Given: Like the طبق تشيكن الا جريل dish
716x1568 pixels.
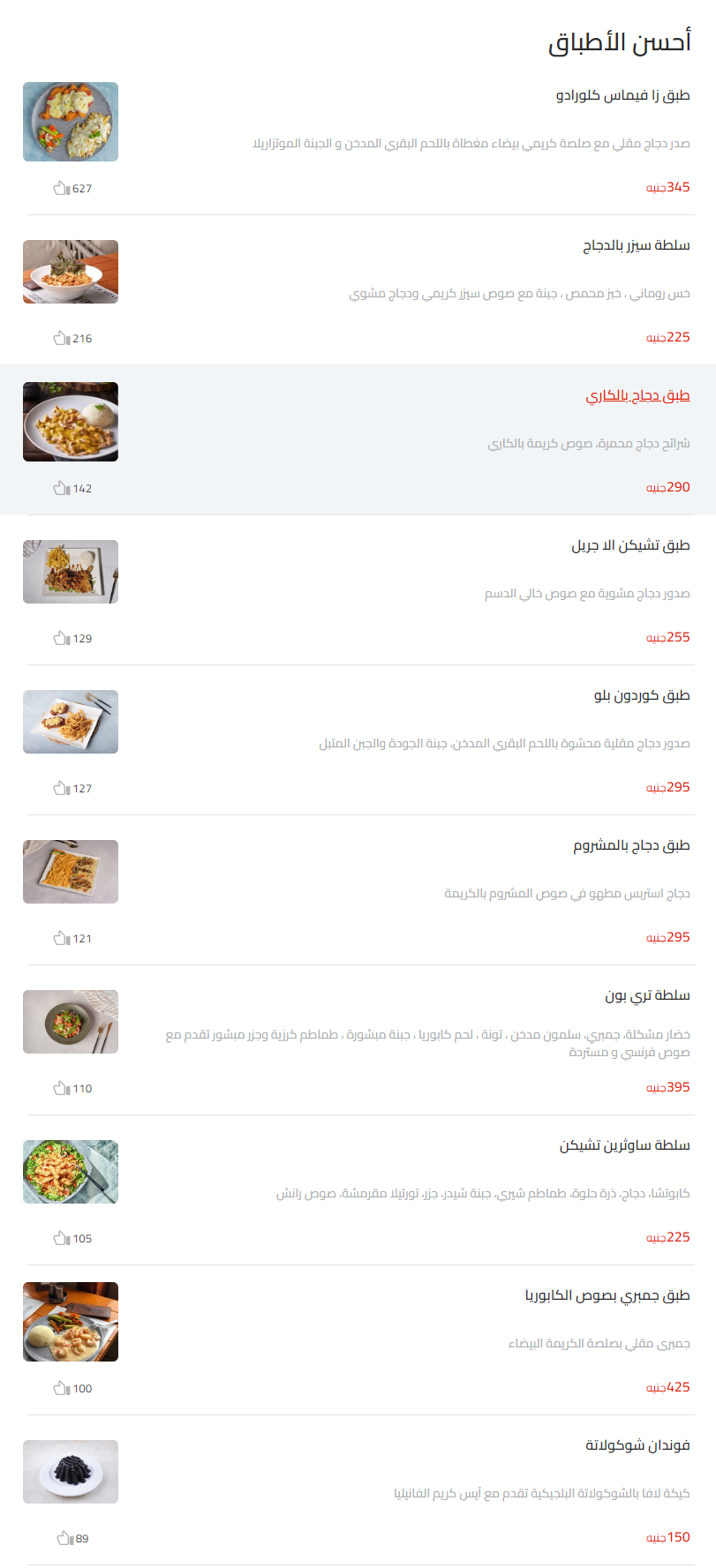Looking at the screenshot, I should pos(62,638).
